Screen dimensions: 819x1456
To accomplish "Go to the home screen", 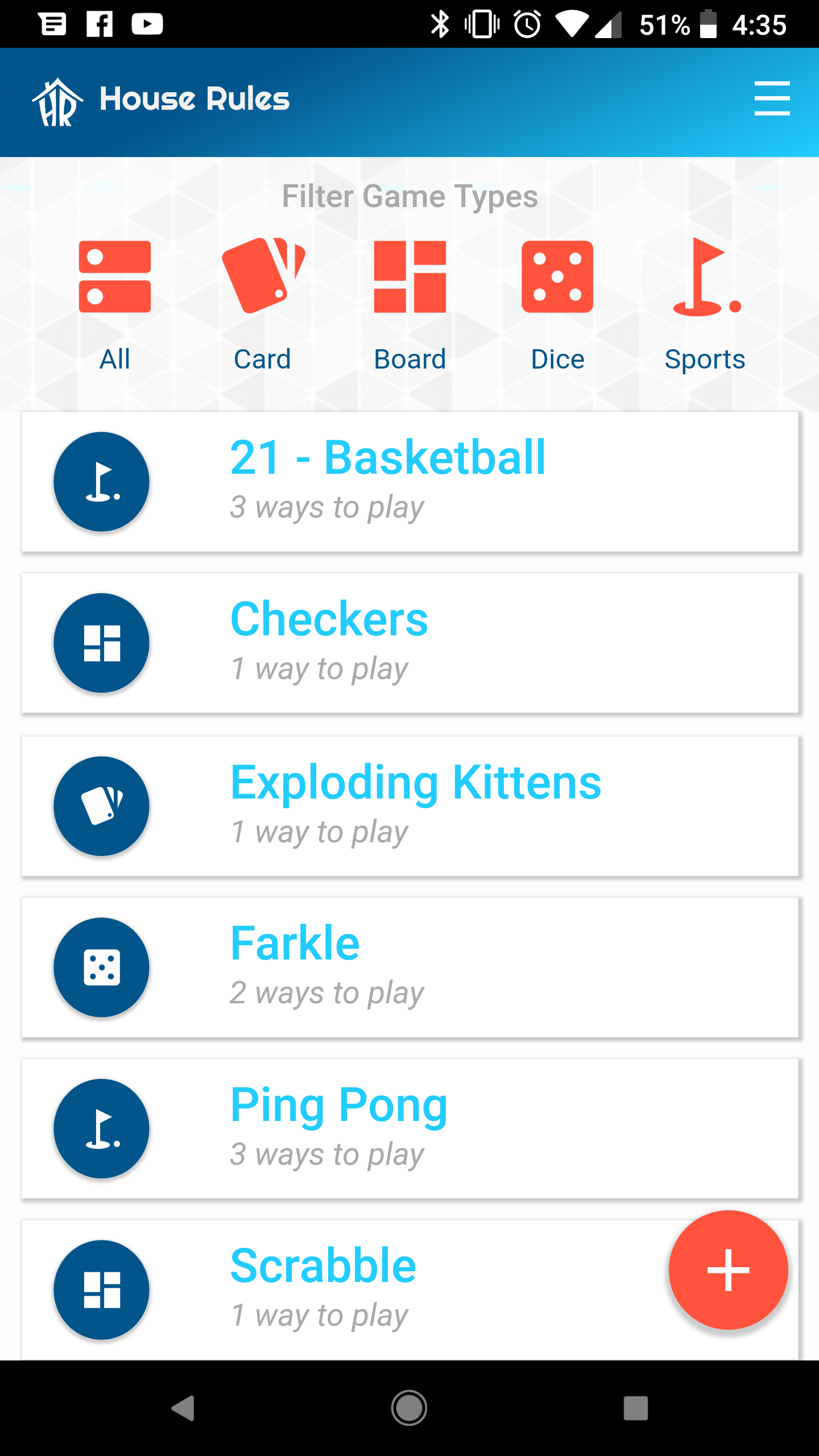I will coord(409,1408).
